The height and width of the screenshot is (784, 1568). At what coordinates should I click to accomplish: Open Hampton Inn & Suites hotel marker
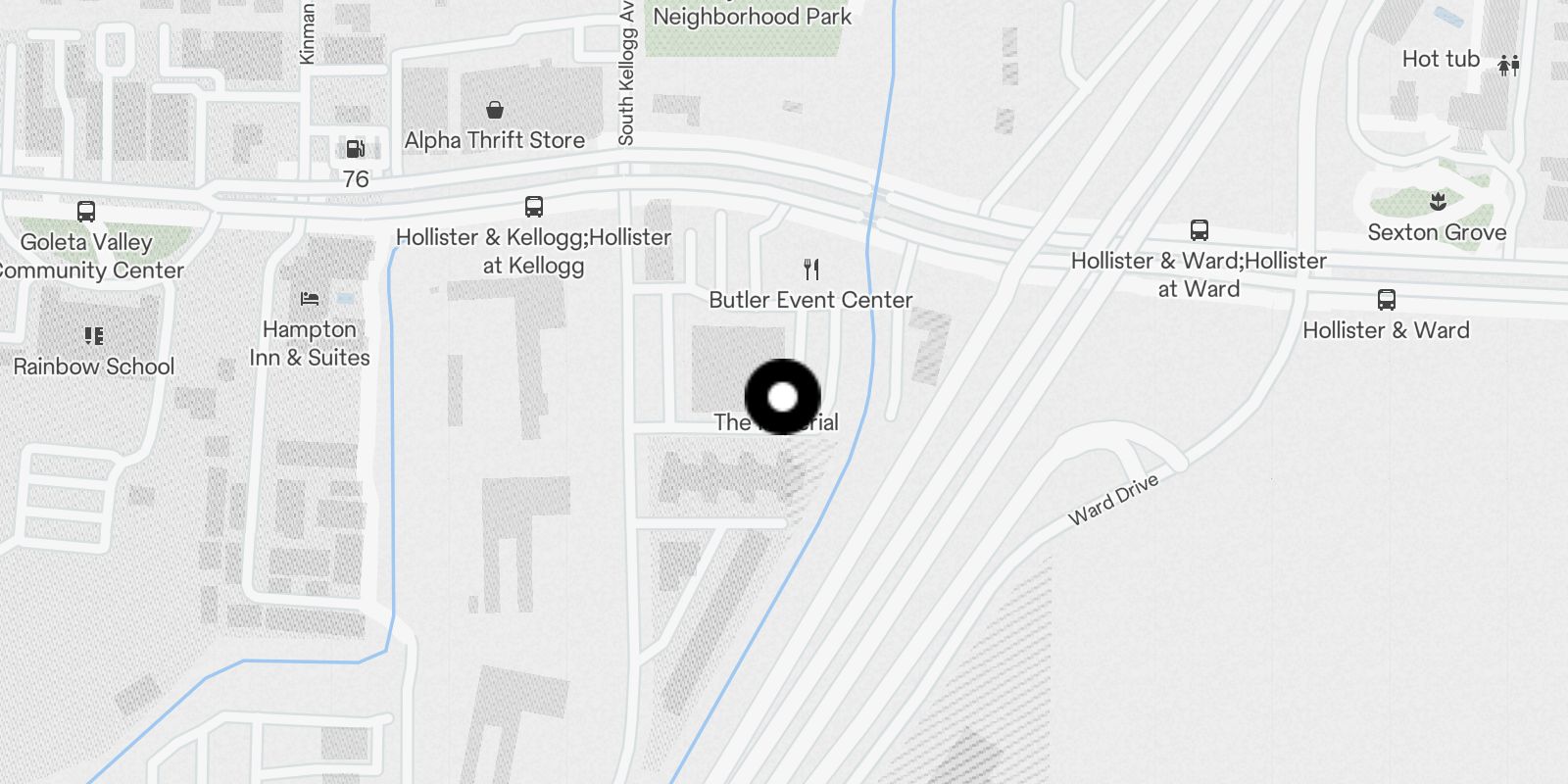(310, 298)
